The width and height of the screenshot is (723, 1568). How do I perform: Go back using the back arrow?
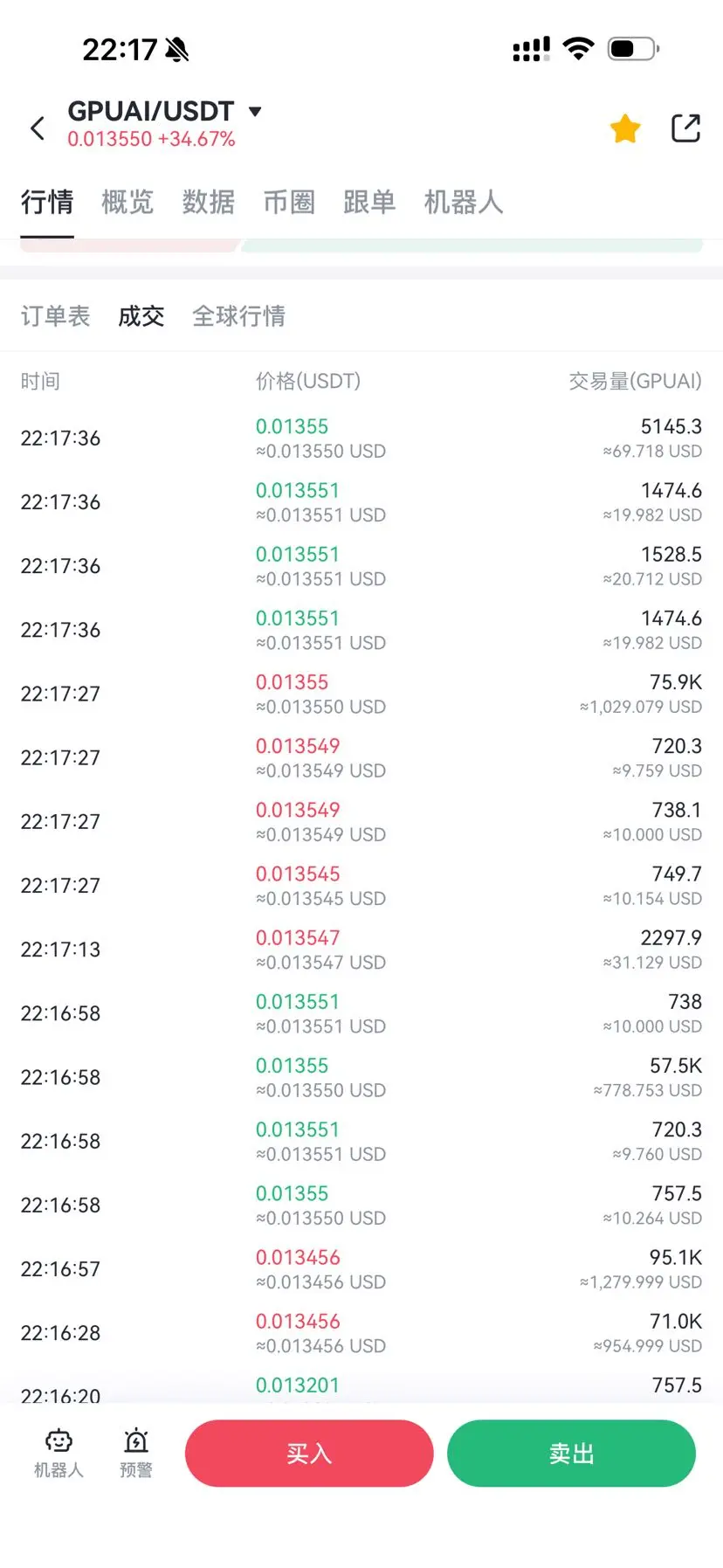click(x=38, y=128)
